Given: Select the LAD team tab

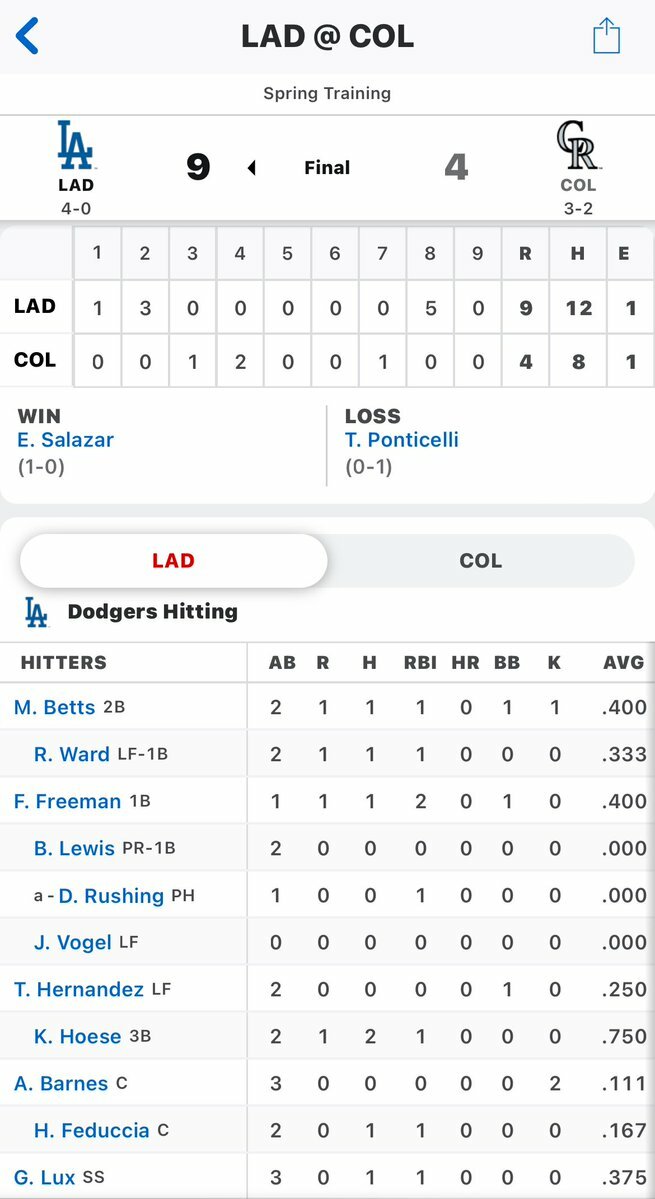Looking at the screenshot, I should (x=173, y=561).
